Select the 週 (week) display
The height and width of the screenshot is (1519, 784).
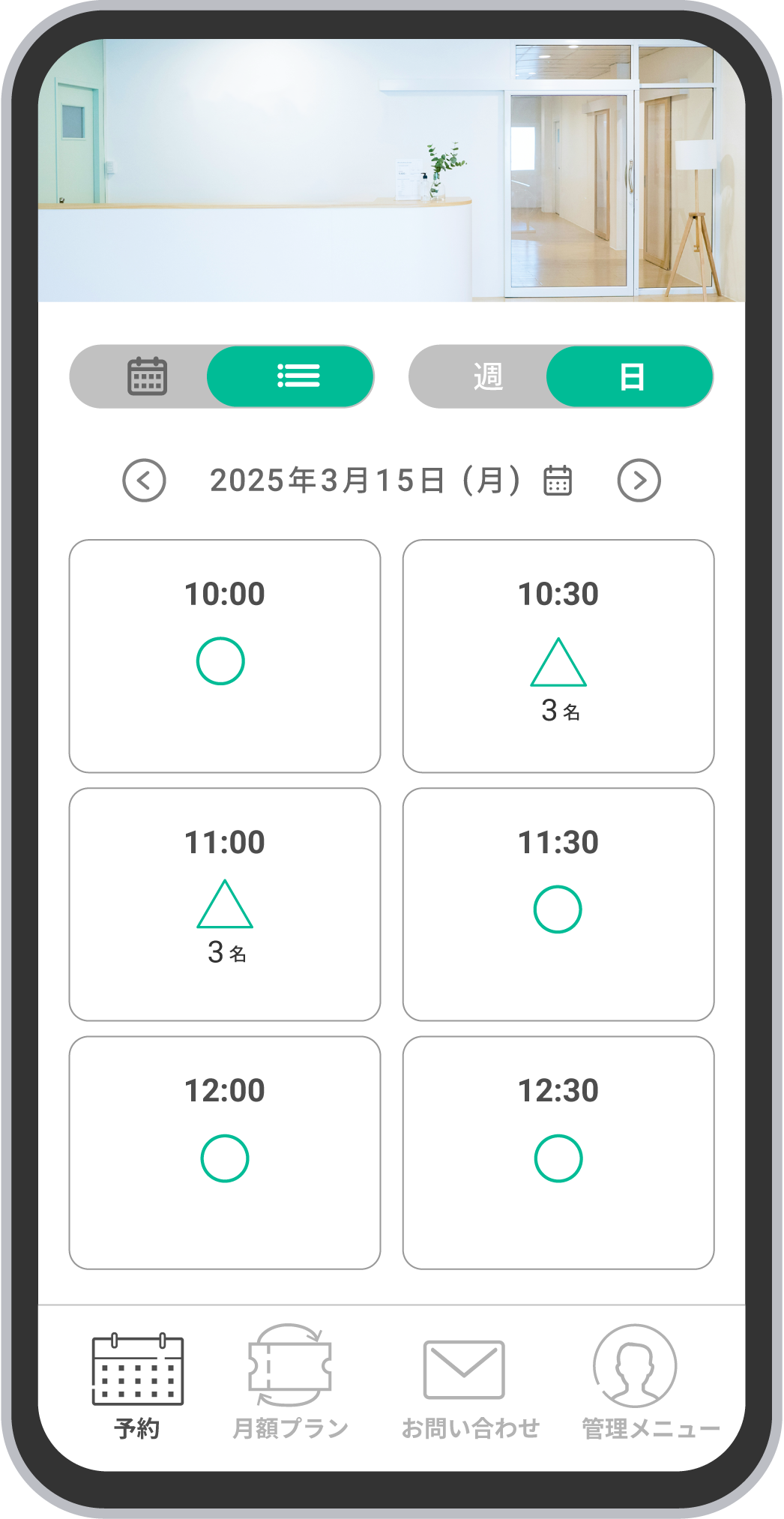coord(487,376)
